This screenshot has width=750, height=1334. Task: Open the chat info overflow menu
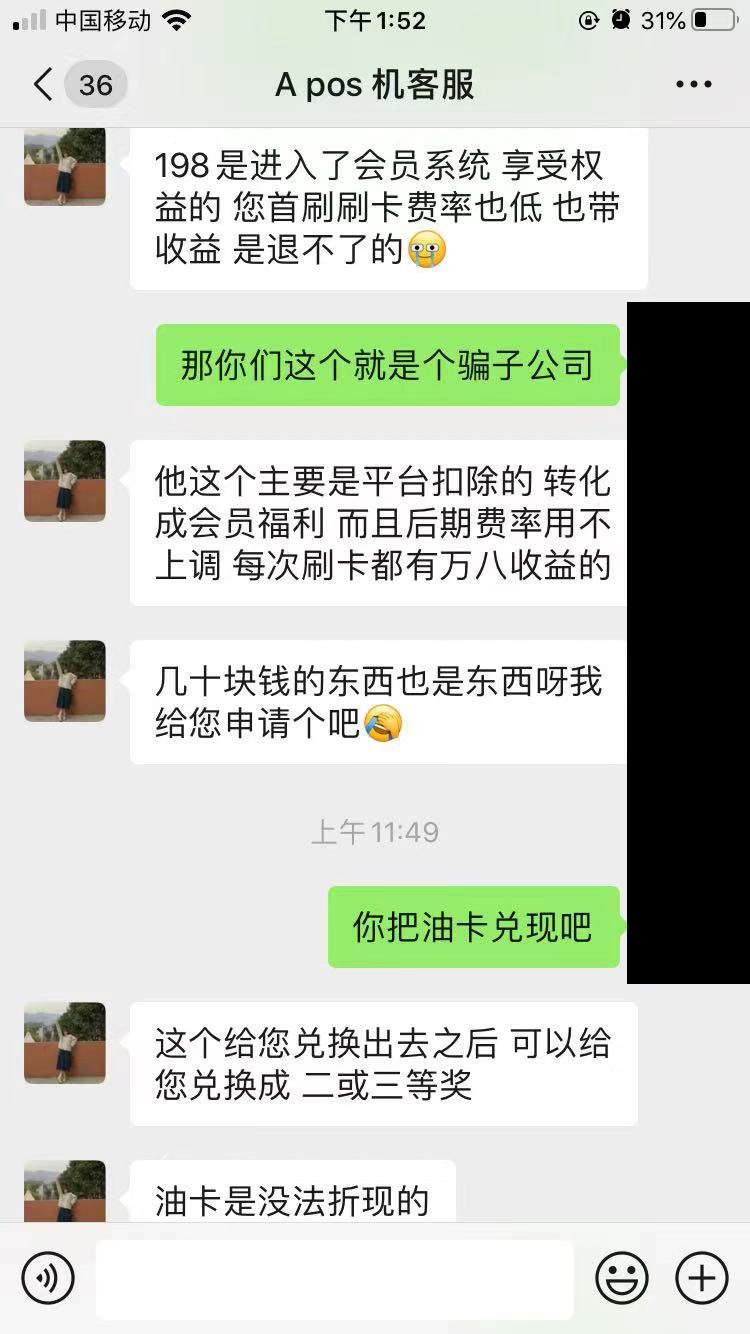point(693,85)
